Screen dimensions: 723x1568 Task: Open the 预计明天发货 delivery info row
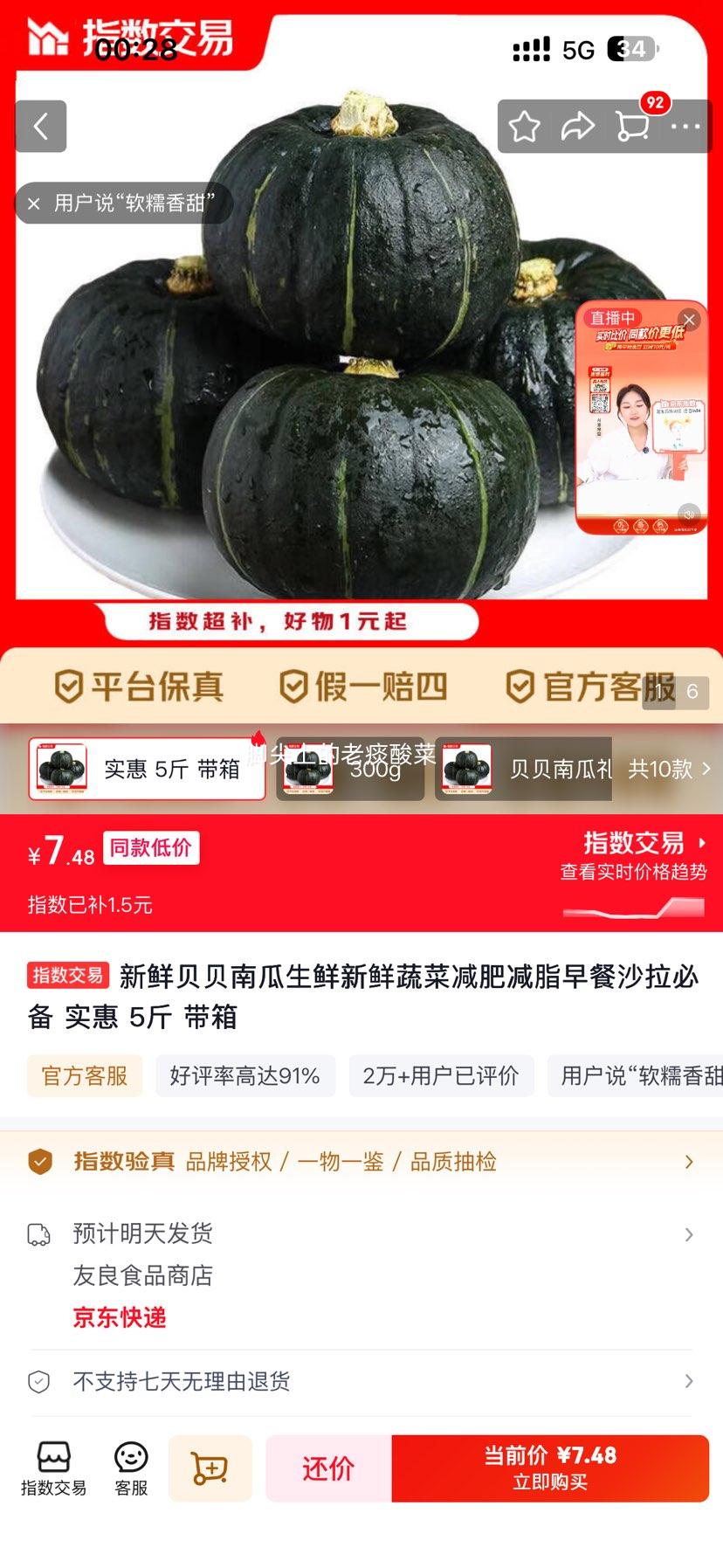coord(361,1275)
